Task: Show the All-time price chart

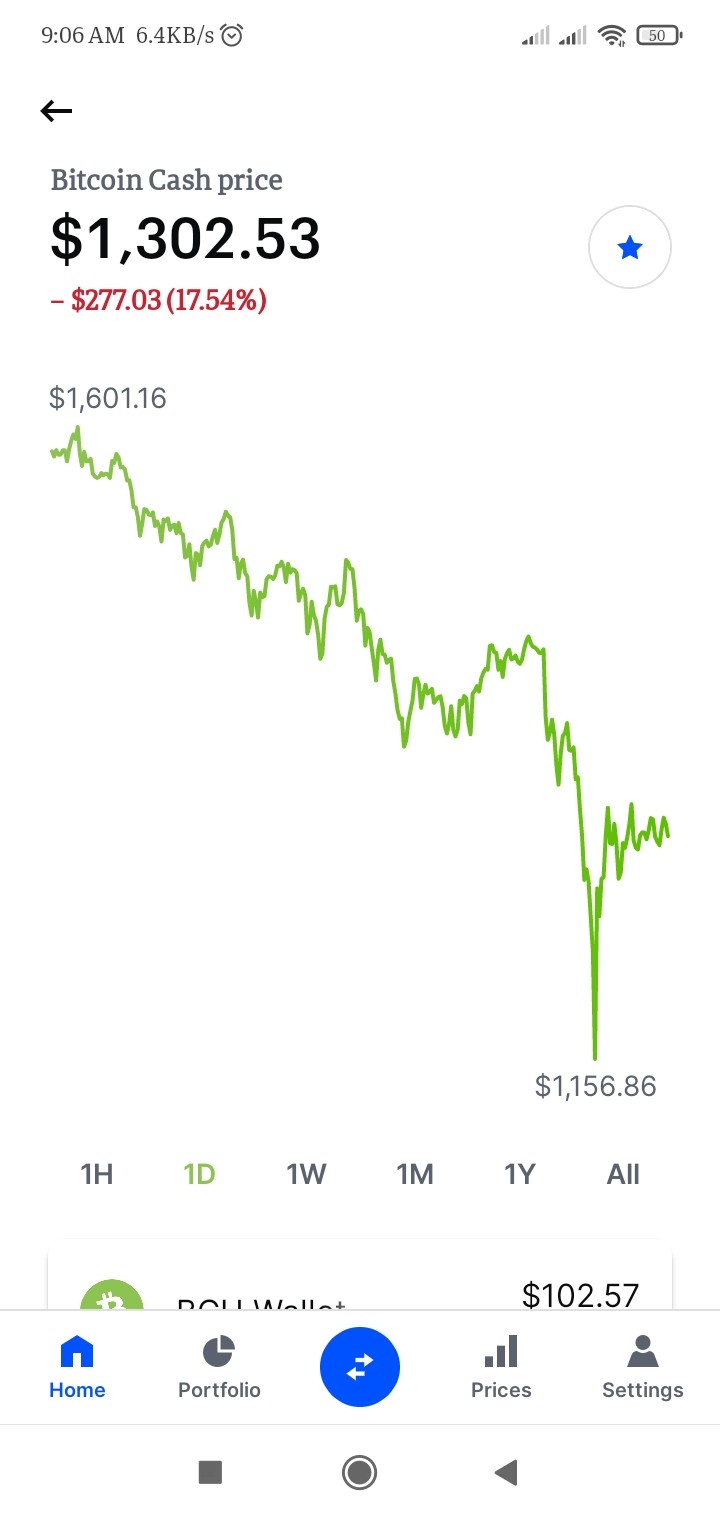Action: click(x=623, y=1174)
